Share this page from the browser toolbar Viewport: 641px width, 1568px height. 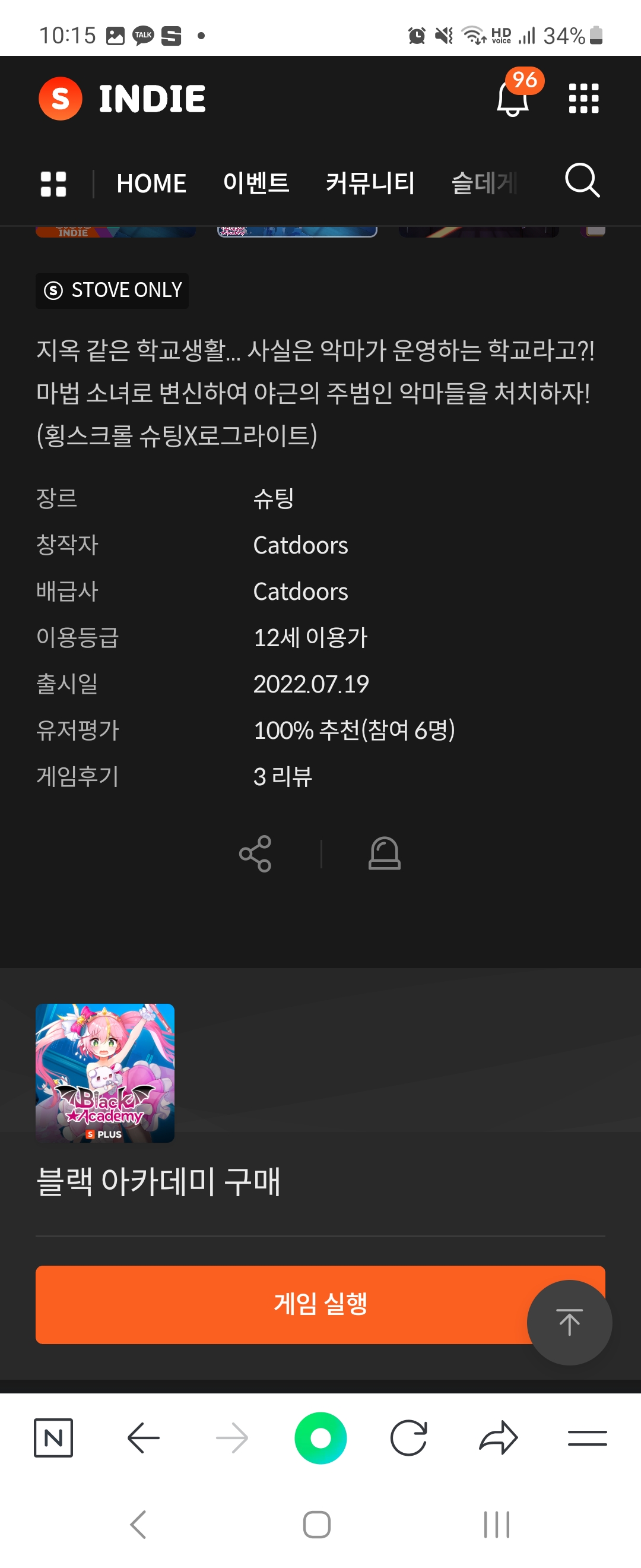498,1438
